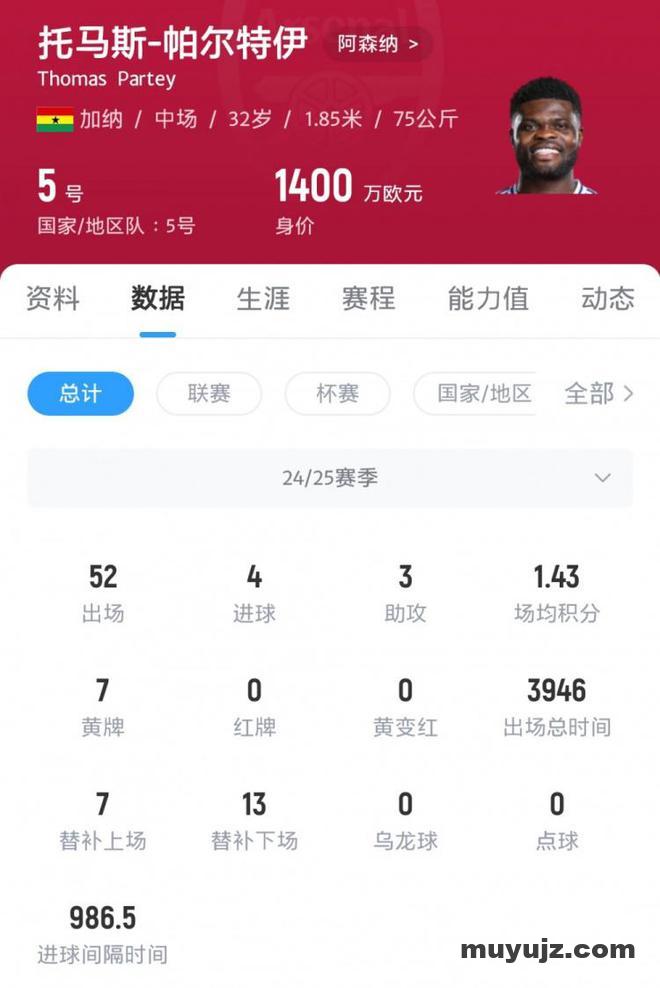Image resolution: width=660 pixels, height=988 pixels.
Task: Open the 全部 filter list
Action: click(598, 394)
